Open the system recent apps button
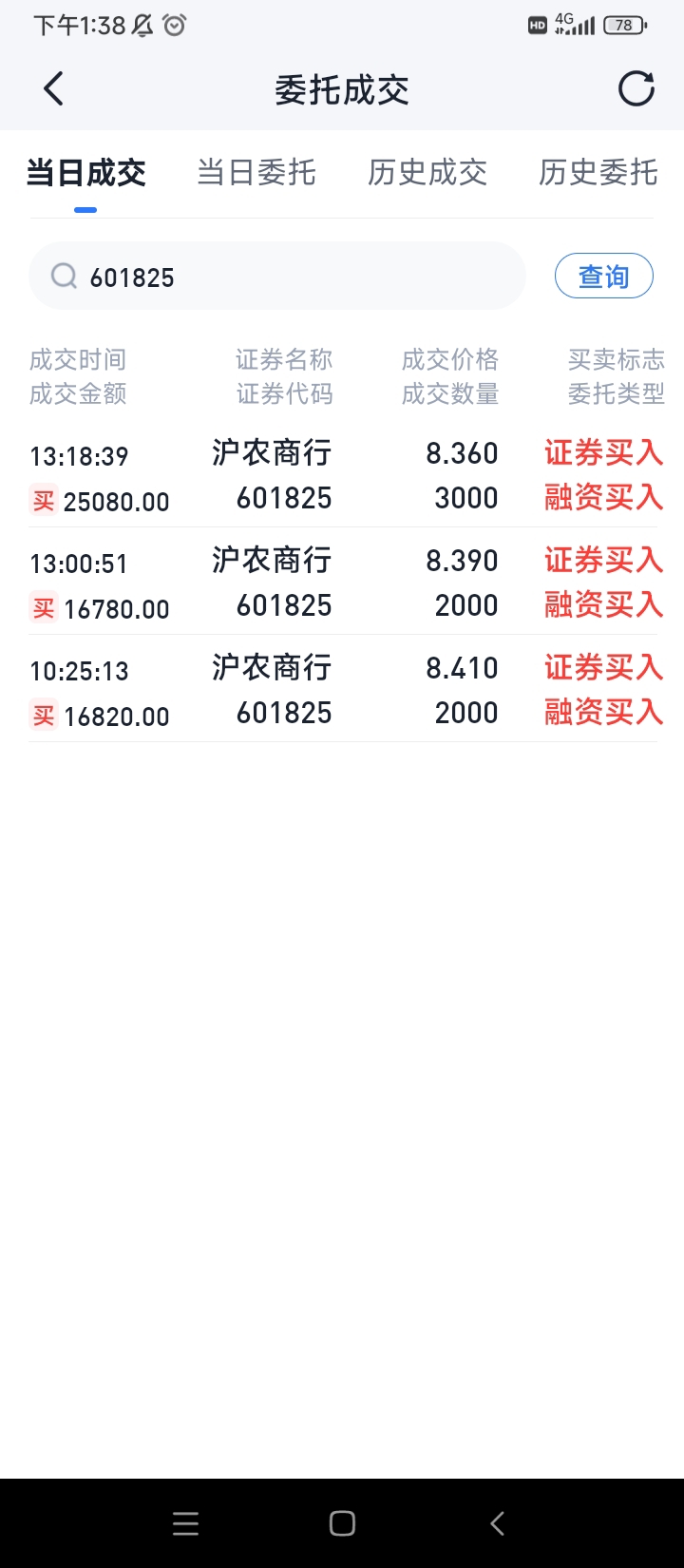 click(x=186, y=1523)
